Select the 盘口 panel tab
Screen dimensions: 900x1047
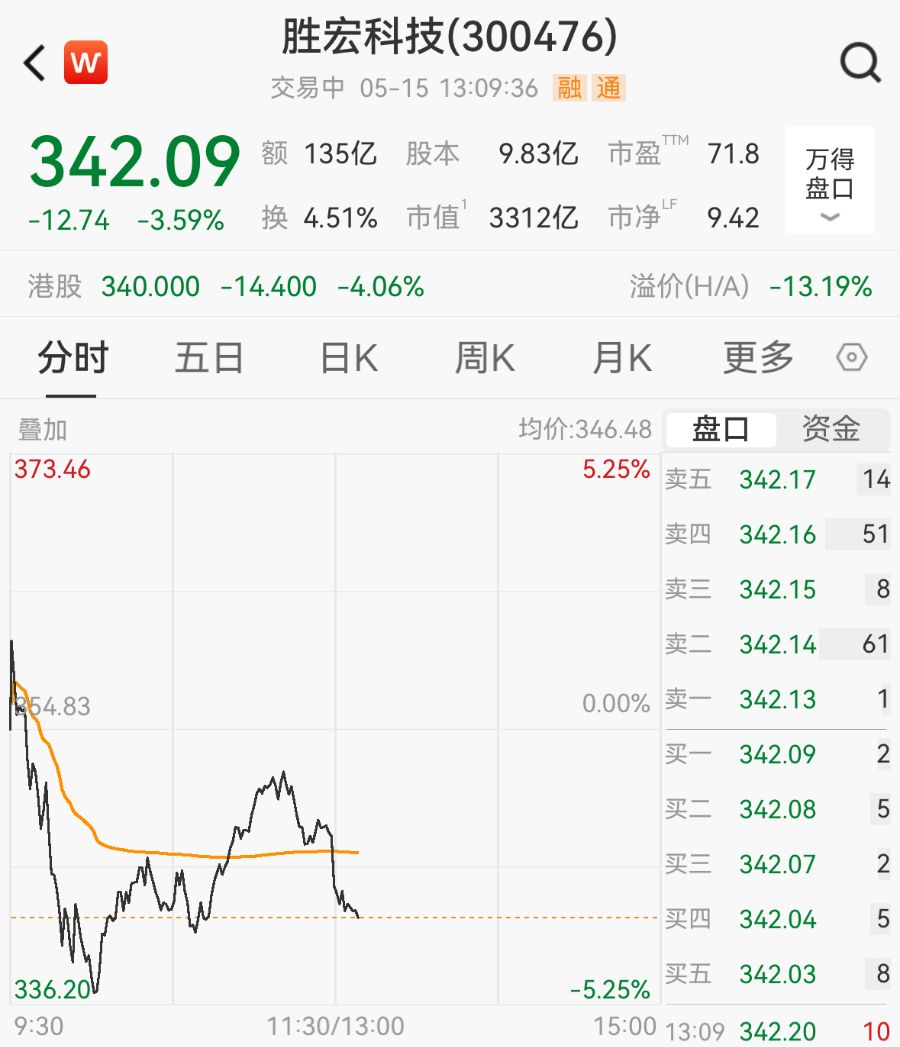720,429
